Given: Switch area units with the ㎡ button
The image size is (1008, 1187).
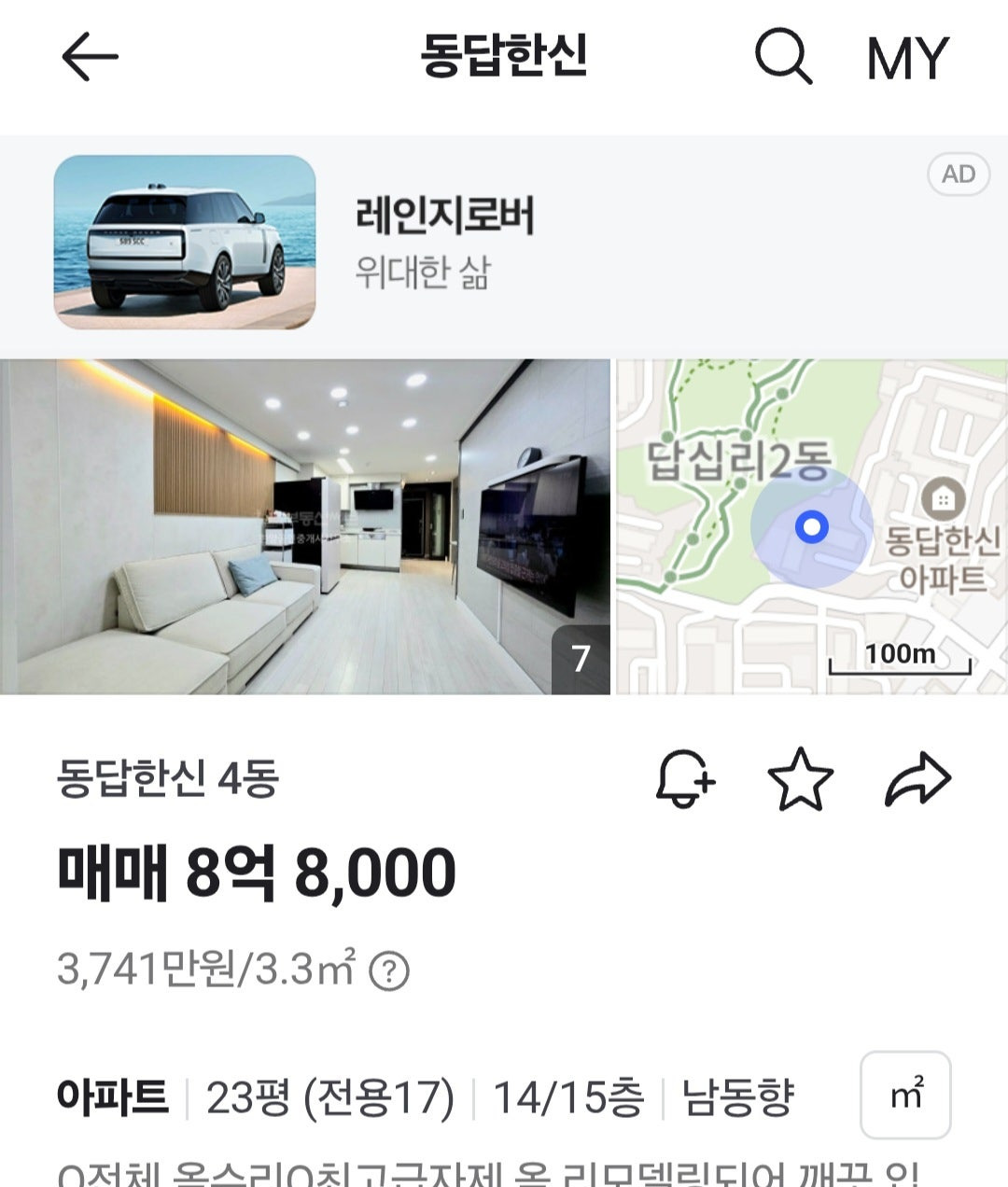Looking at the screenshot, I should click(905, 1095).
